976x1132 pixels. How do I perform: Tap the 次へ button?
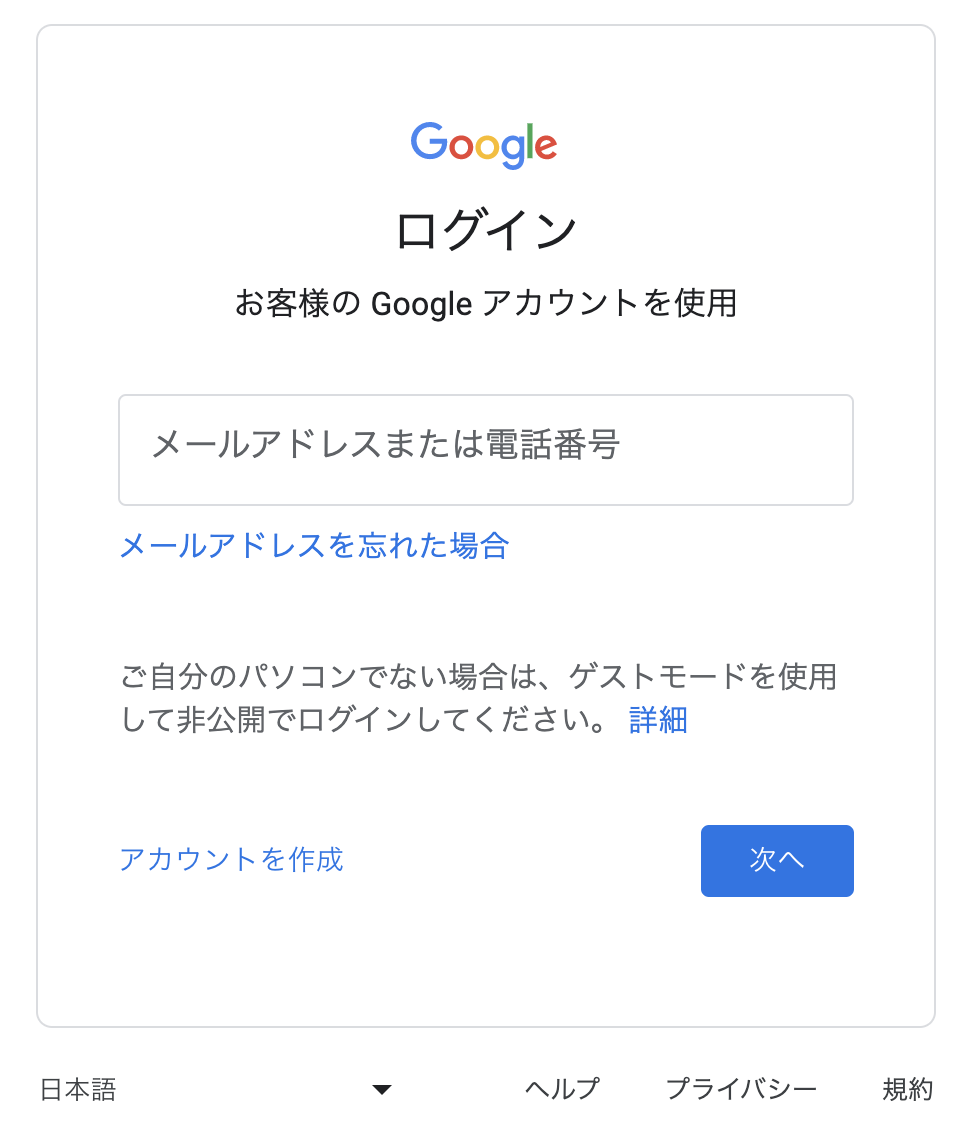pos(777,861)
